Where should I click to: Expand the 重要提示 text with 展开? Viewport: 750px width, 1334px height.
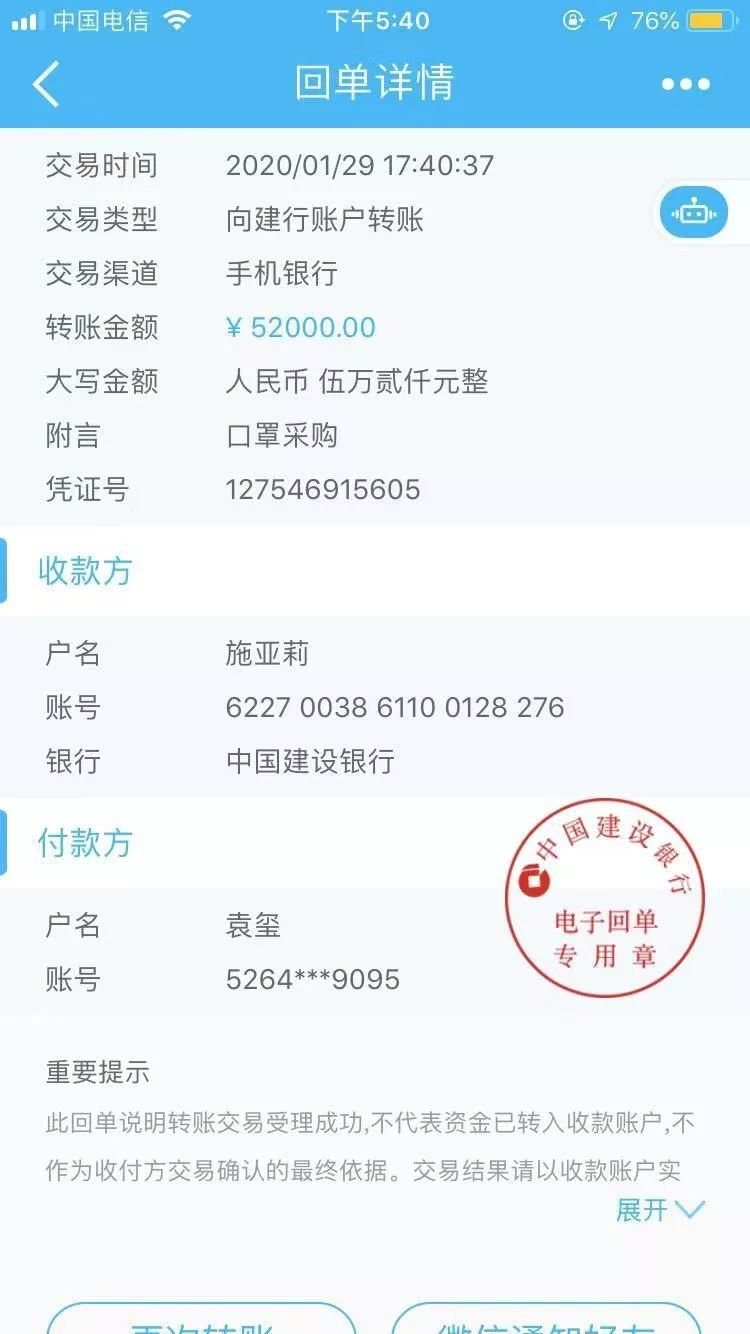point(660,1210)
